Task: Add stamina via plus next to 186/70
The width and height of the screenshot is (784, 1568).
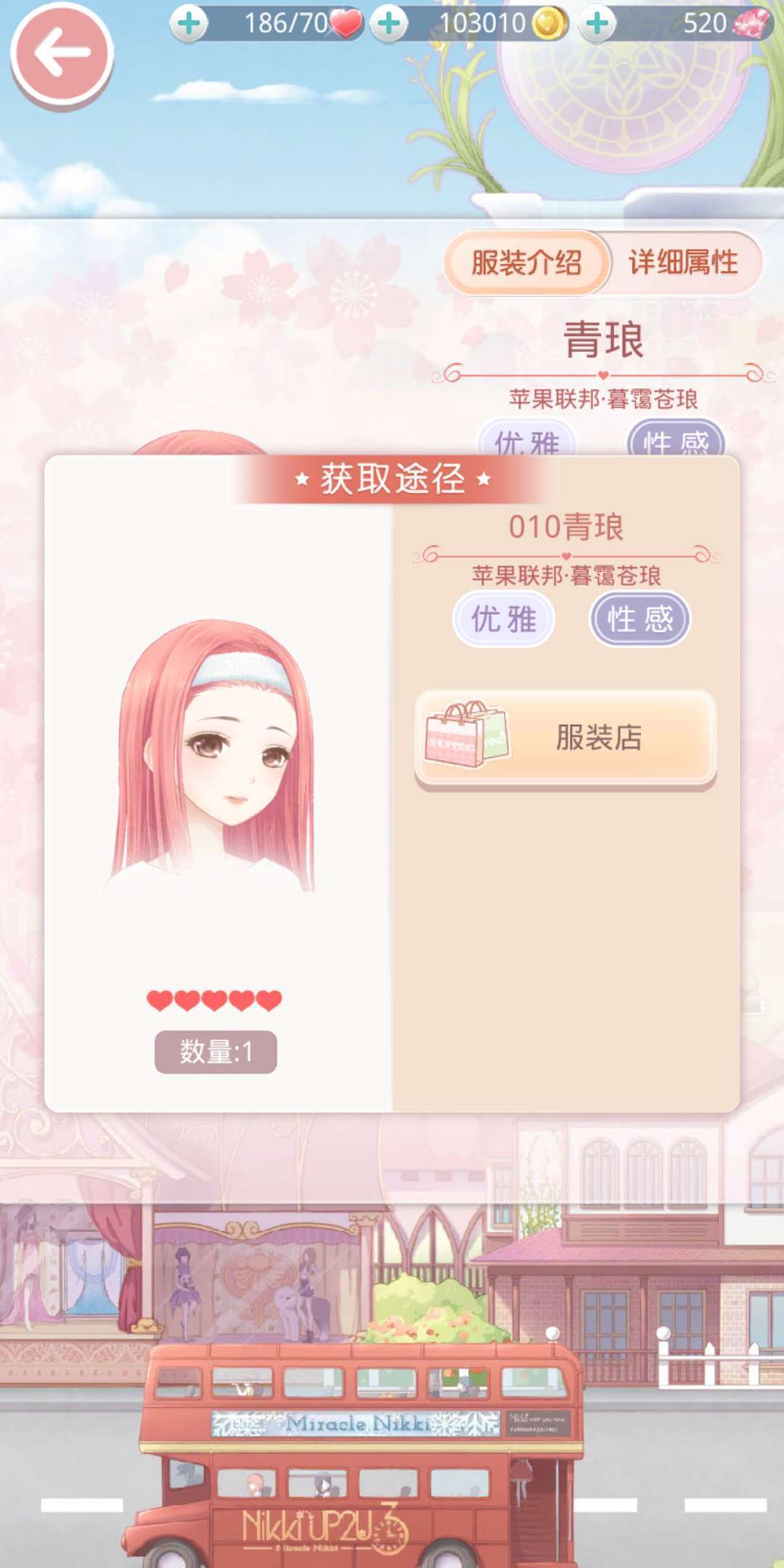Action: [189, 24]
